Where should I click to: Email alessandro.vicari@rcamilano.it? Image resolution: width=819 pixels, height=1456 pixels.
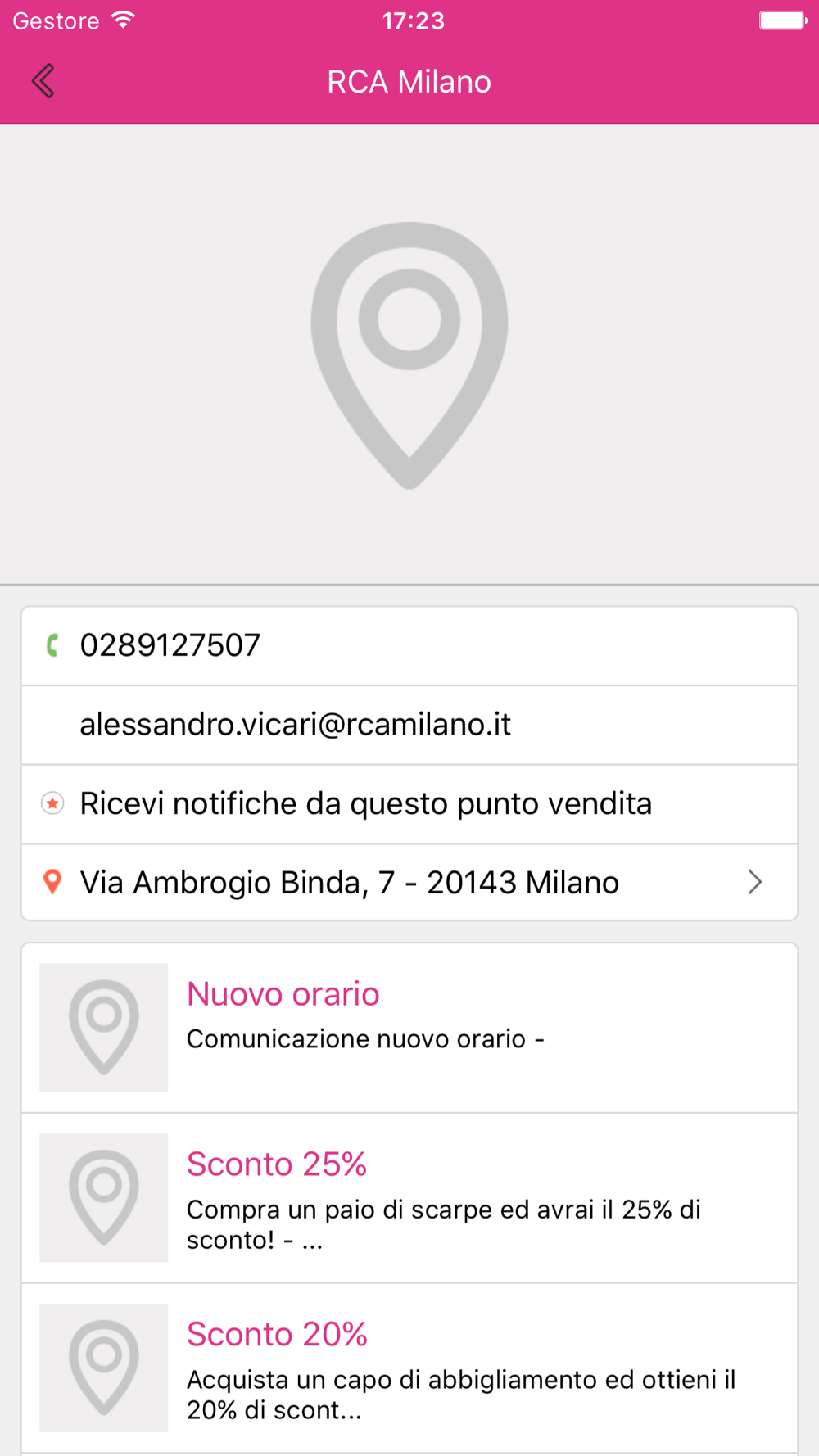pyautogui.click(x=409, y=726)
